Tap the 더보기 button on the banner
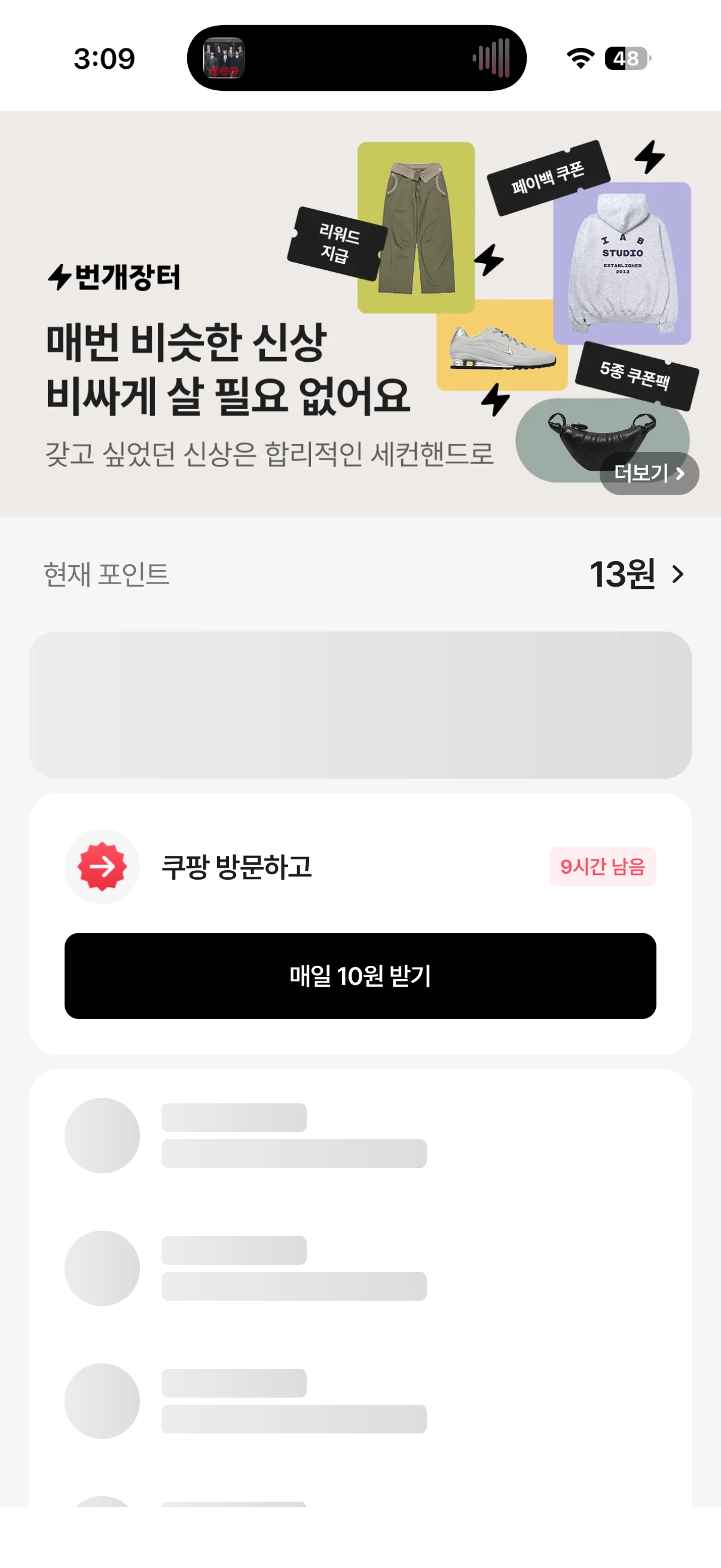This screenshot has width=721, height=1568. click(x=649, y=473)
